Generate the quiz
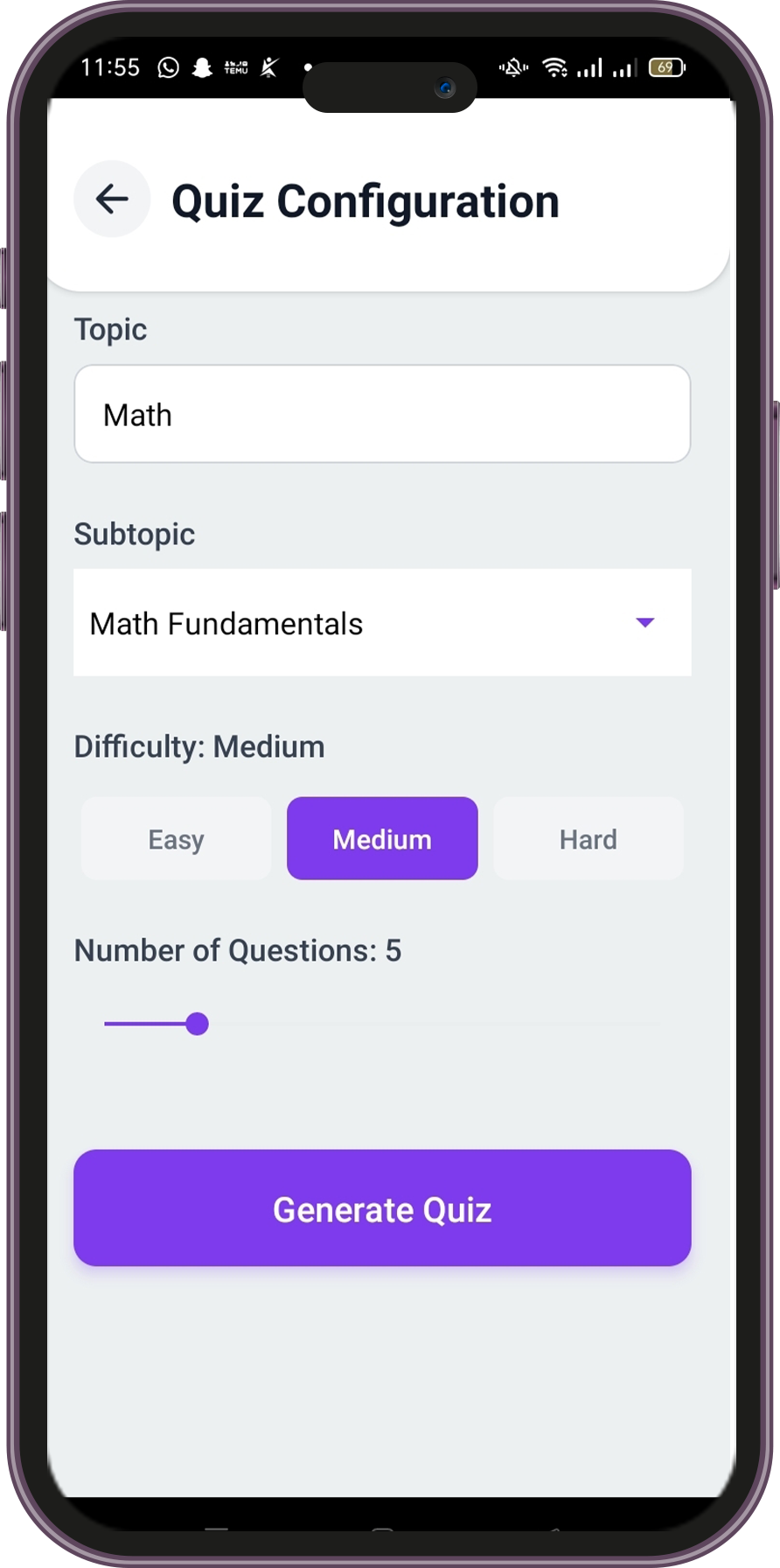Viewport: 780px width, 1568px height. click(x=382, y=1208)
